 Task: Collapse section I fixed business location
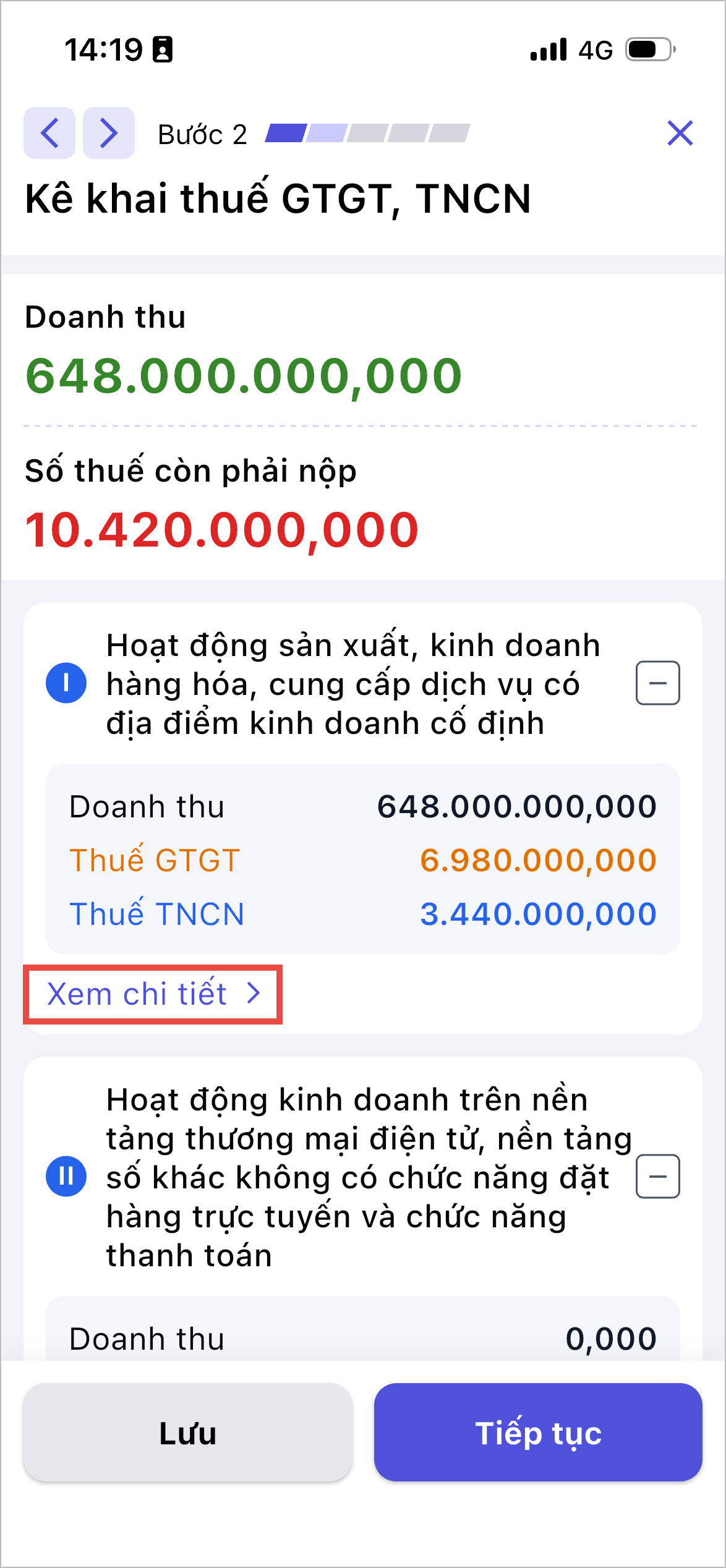657,683
